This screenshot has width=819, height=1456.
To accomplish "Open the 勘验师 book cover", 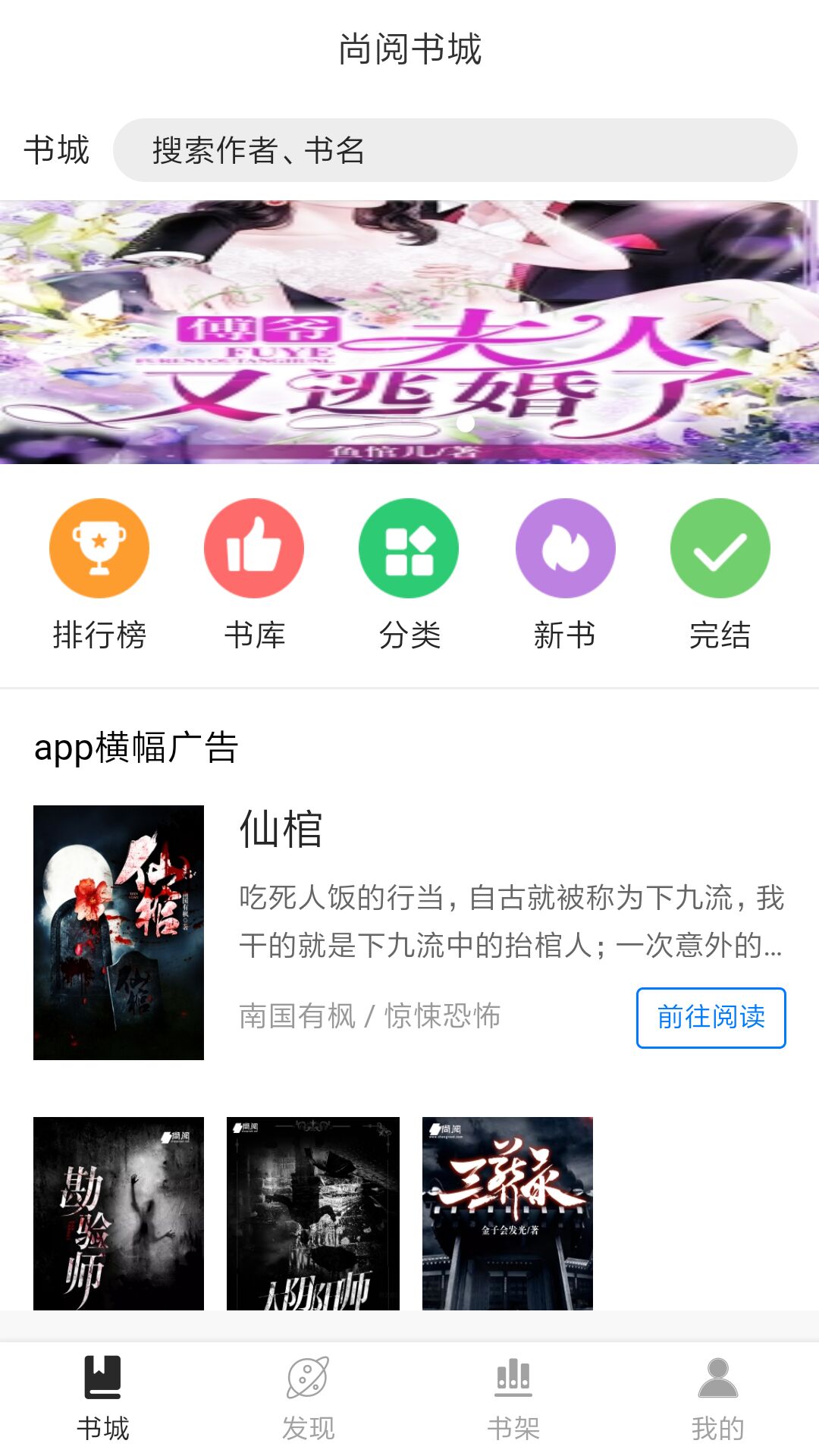I will [x=118, y=1213].
